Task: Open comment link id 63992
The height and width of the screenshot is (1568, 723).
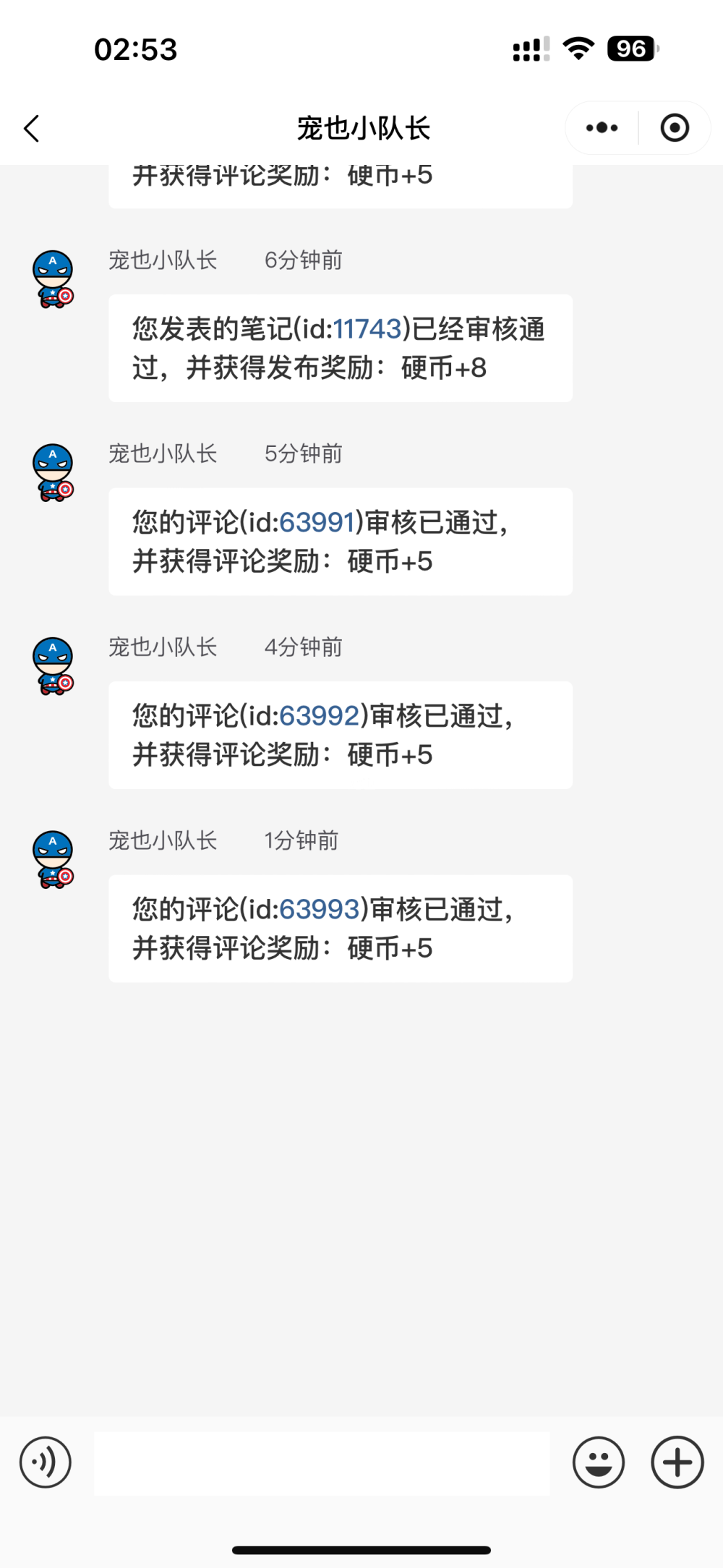Action: pyautogui.click(x=319, y=716)
